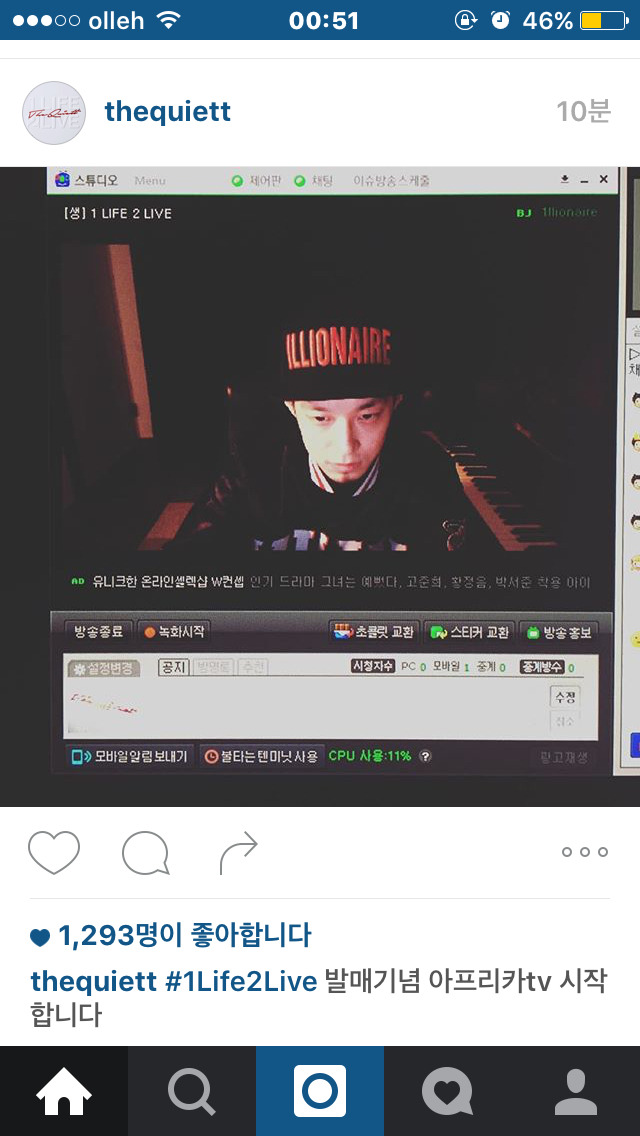Switch to the Activity heart tab
Viewport: 640px width, 1136px height.
click(x=448, y=1091)
